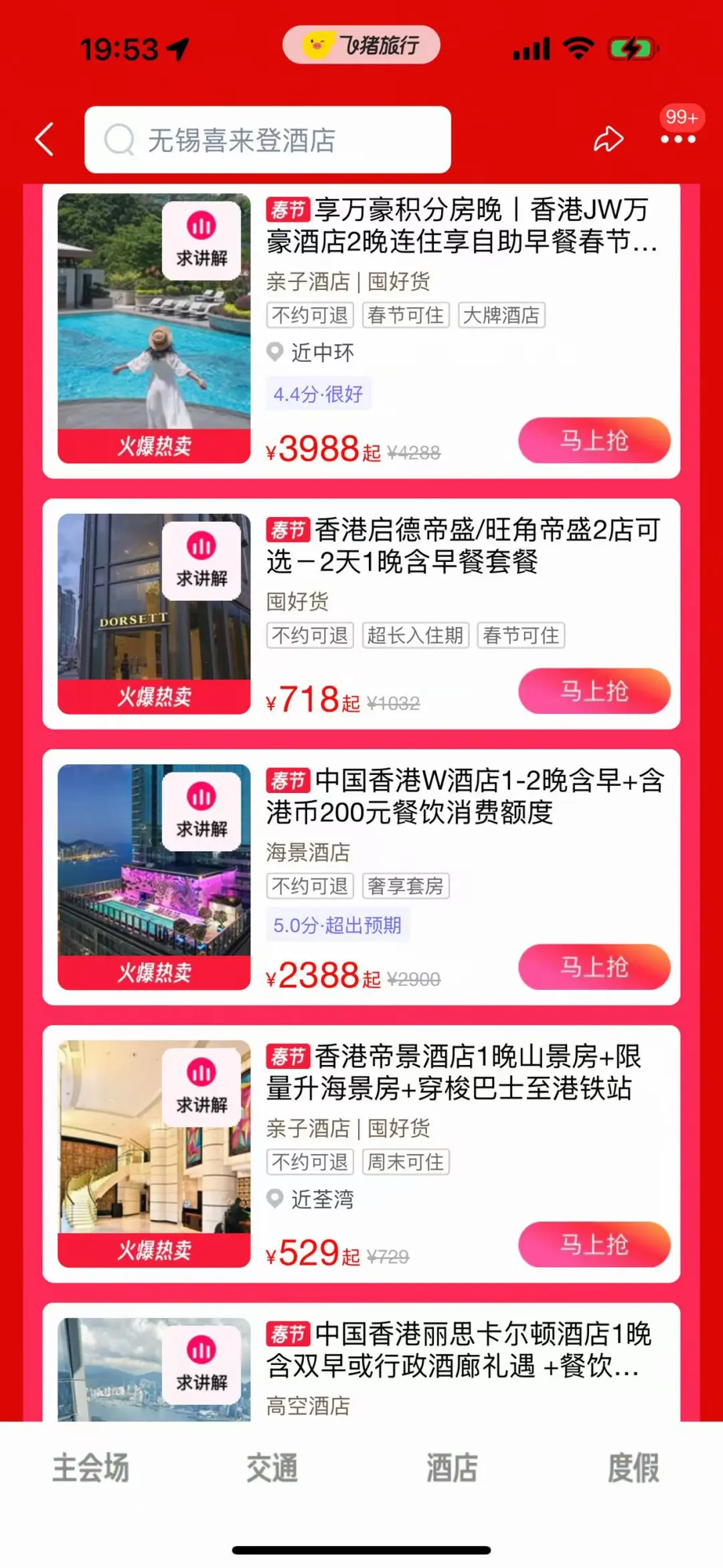Switch to the 主会场 tab
This screenshot has width=723, height=1568.
coord(91,1468)
